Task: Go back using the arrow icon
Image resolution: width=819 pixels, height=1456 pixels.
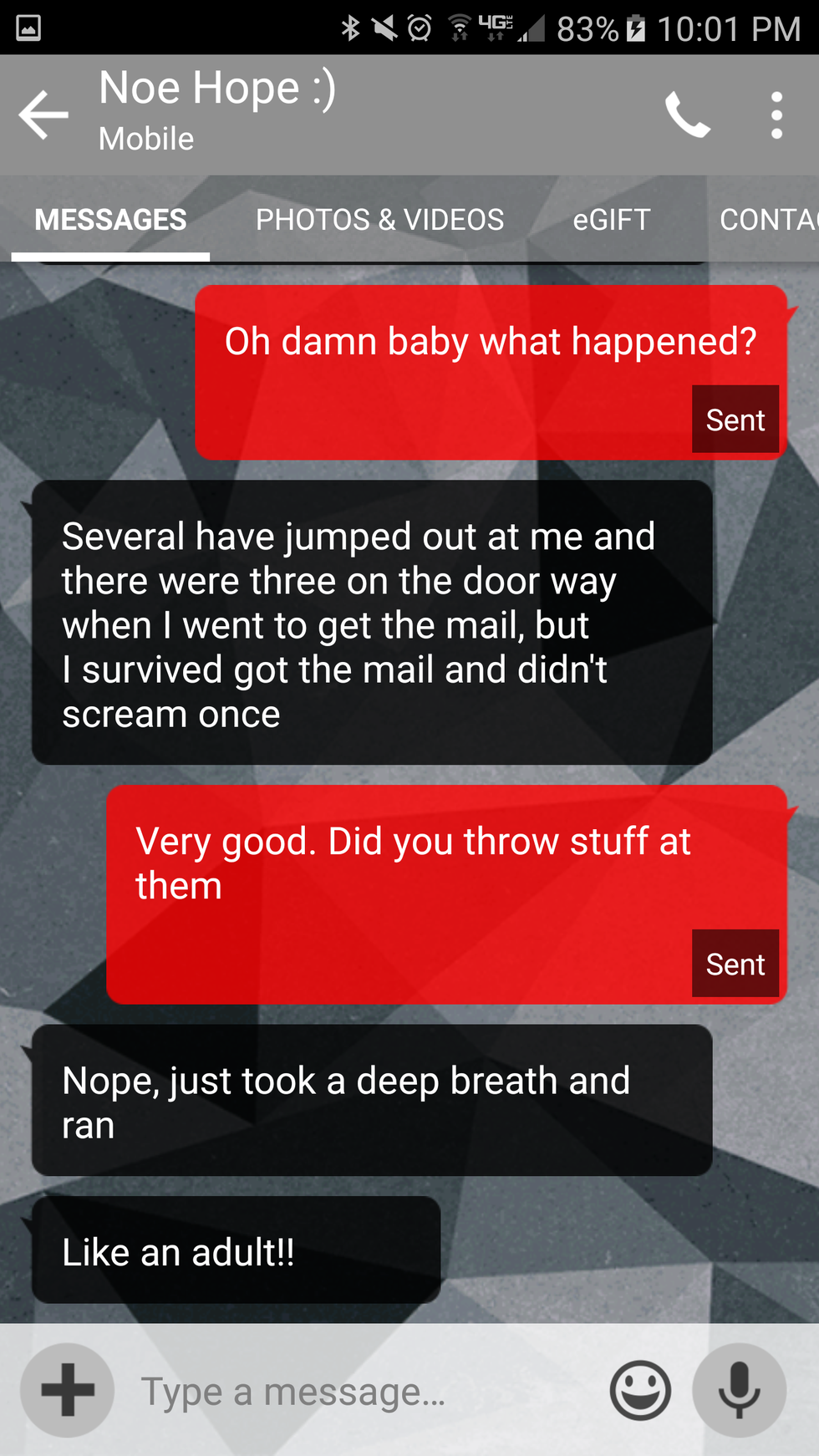Action: coord(44,114)
